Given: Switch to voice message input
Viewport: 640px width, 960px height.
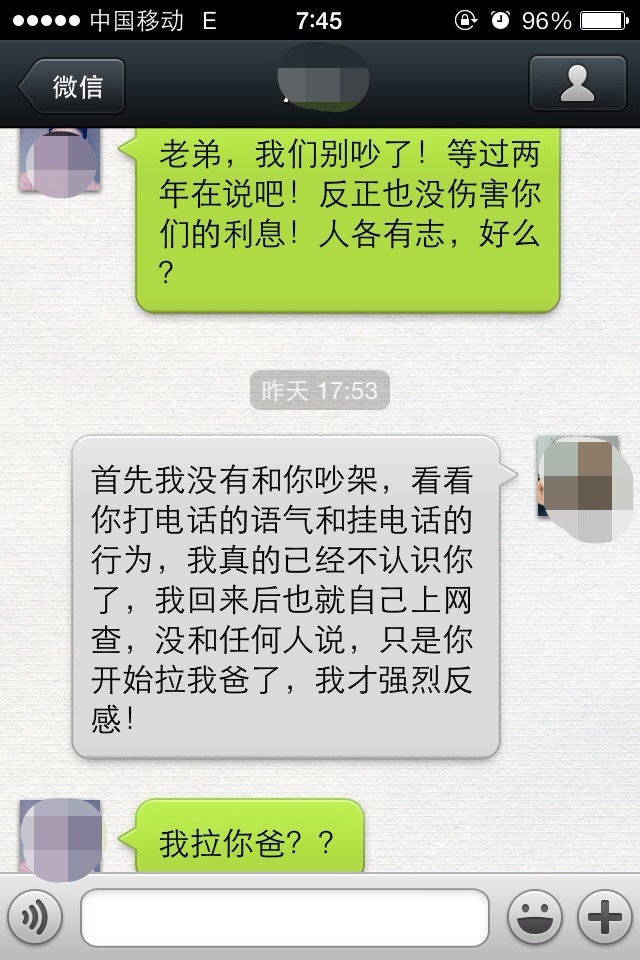Looking at the screenshot, I should click(x=33, y=917).
